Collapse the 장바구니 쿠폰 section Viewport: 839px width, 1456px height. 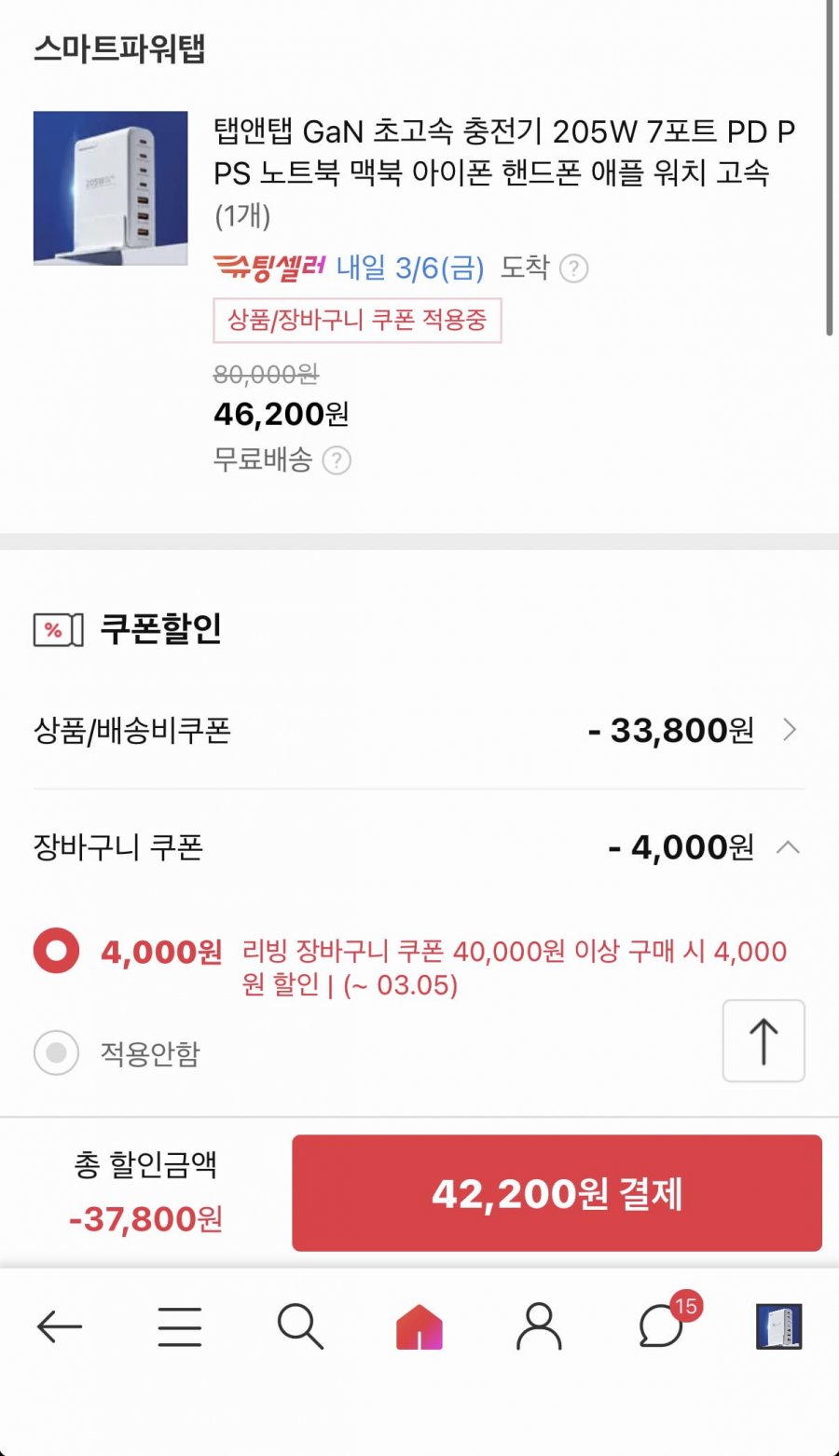[788, 847]
